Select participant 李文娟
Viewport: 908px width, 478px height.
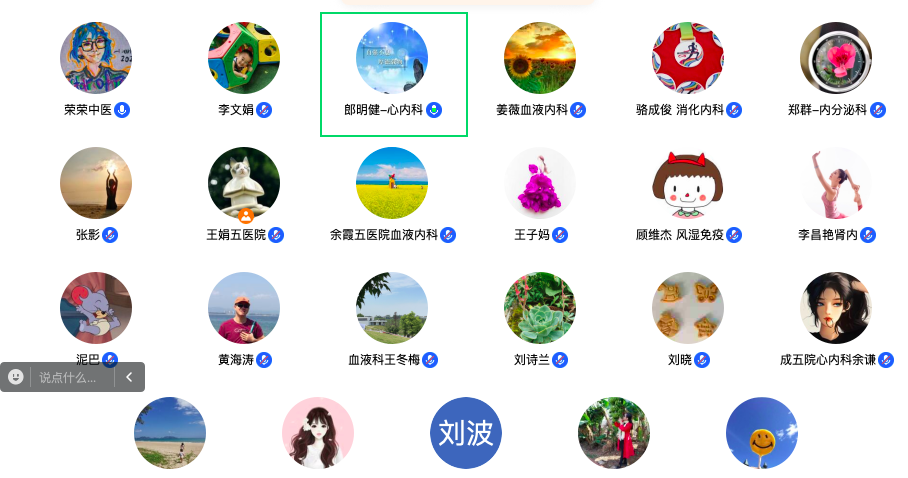(x=244, y=59)
